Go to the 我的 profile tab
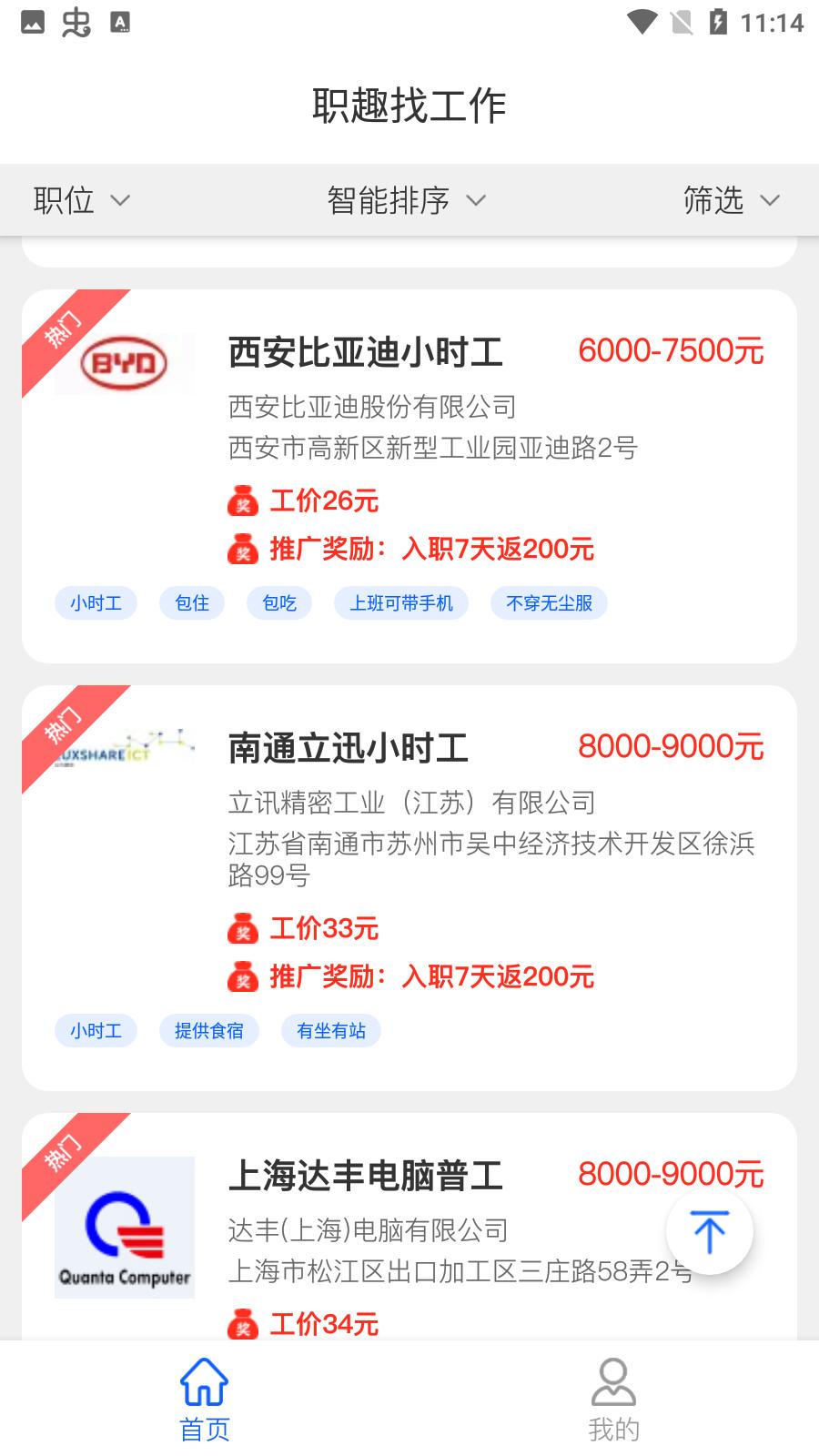819x1456 pixels. click(613, 1400)
